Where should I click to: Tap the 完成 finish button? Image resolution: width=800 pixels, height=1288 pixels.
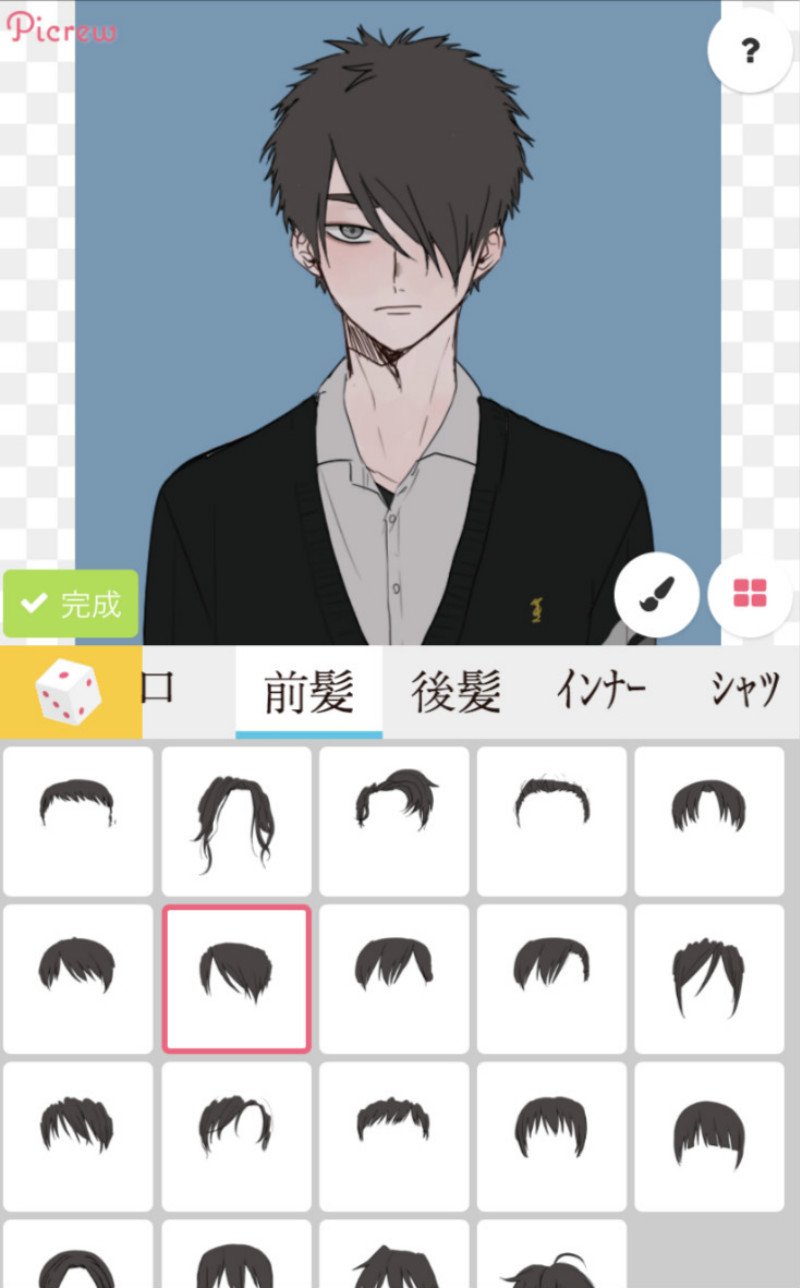coord(70,603)
